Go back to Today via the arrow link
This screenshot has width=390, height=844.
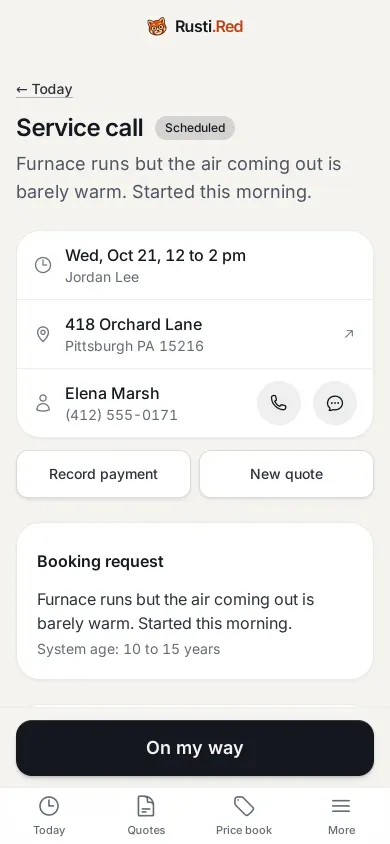(x=44, y=89)
